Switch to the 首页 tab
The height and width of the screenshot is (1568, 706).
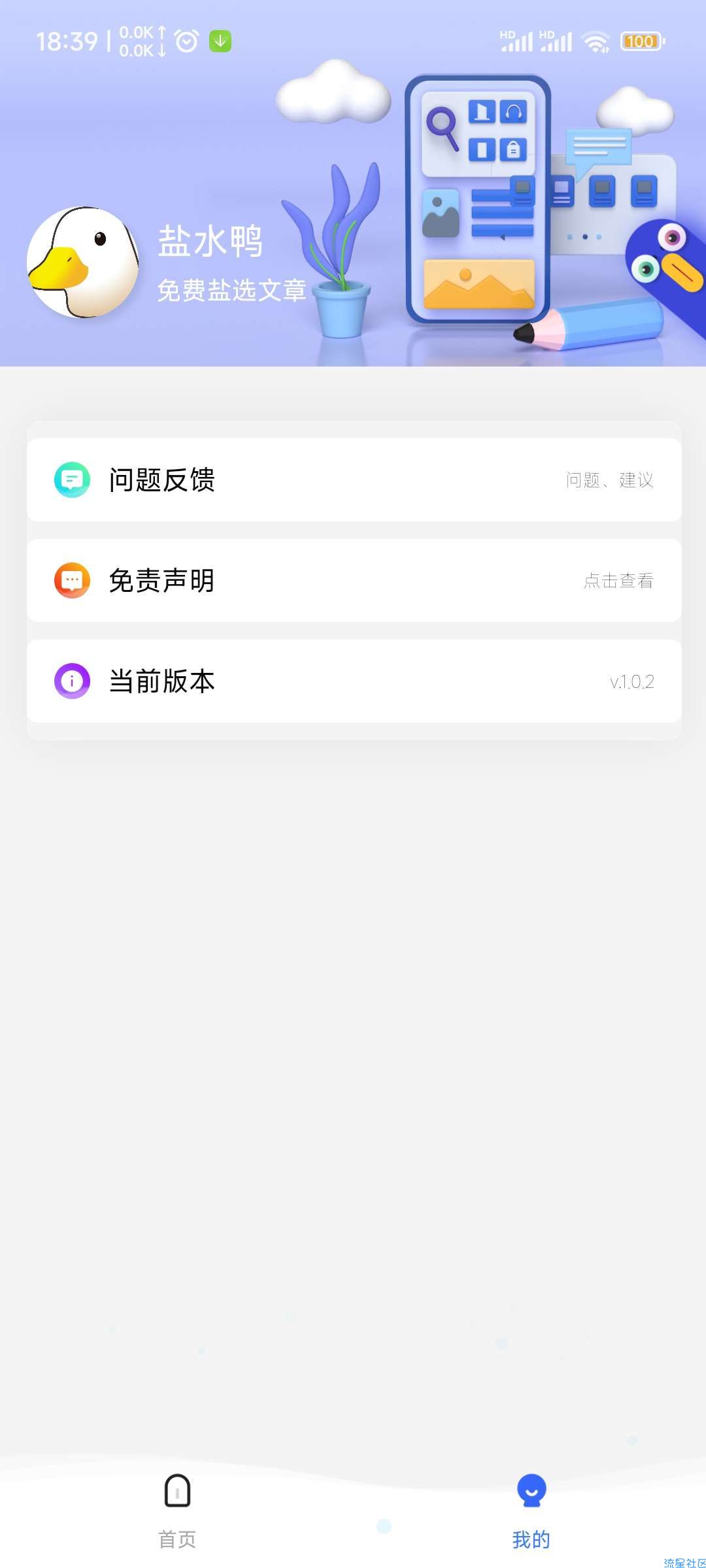click(x=177, y=1509)
